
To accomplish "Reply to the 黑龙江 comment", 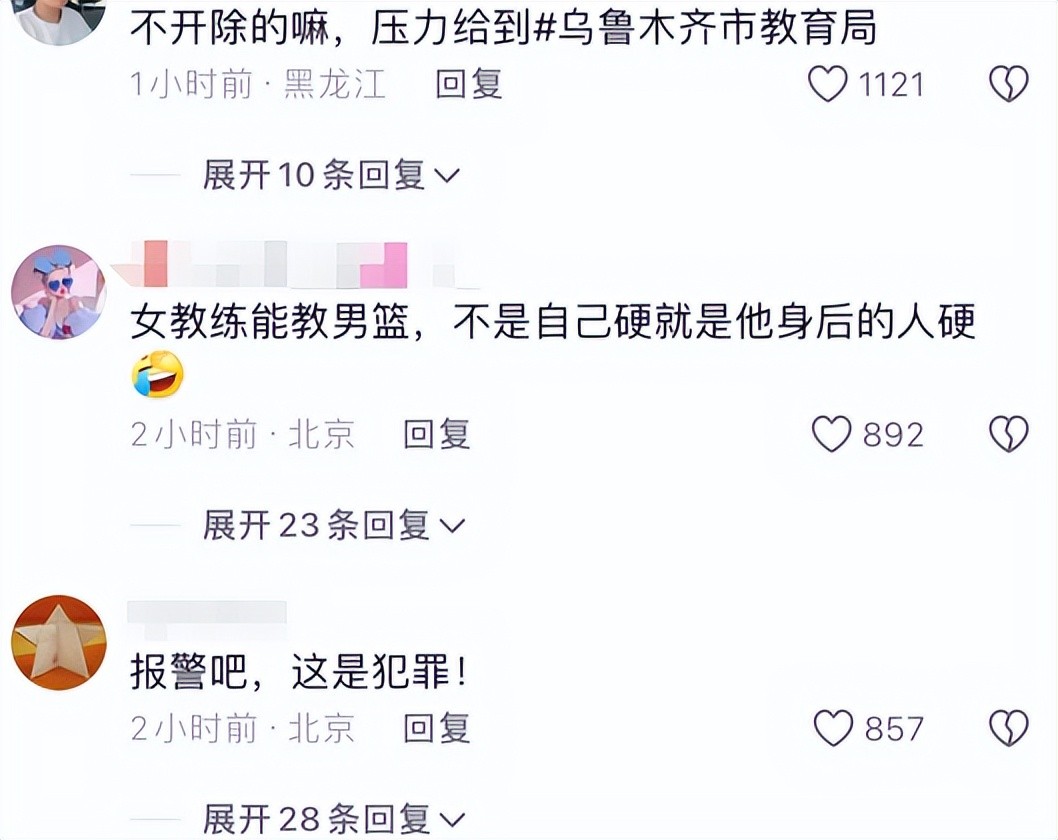I will [468, 85].
